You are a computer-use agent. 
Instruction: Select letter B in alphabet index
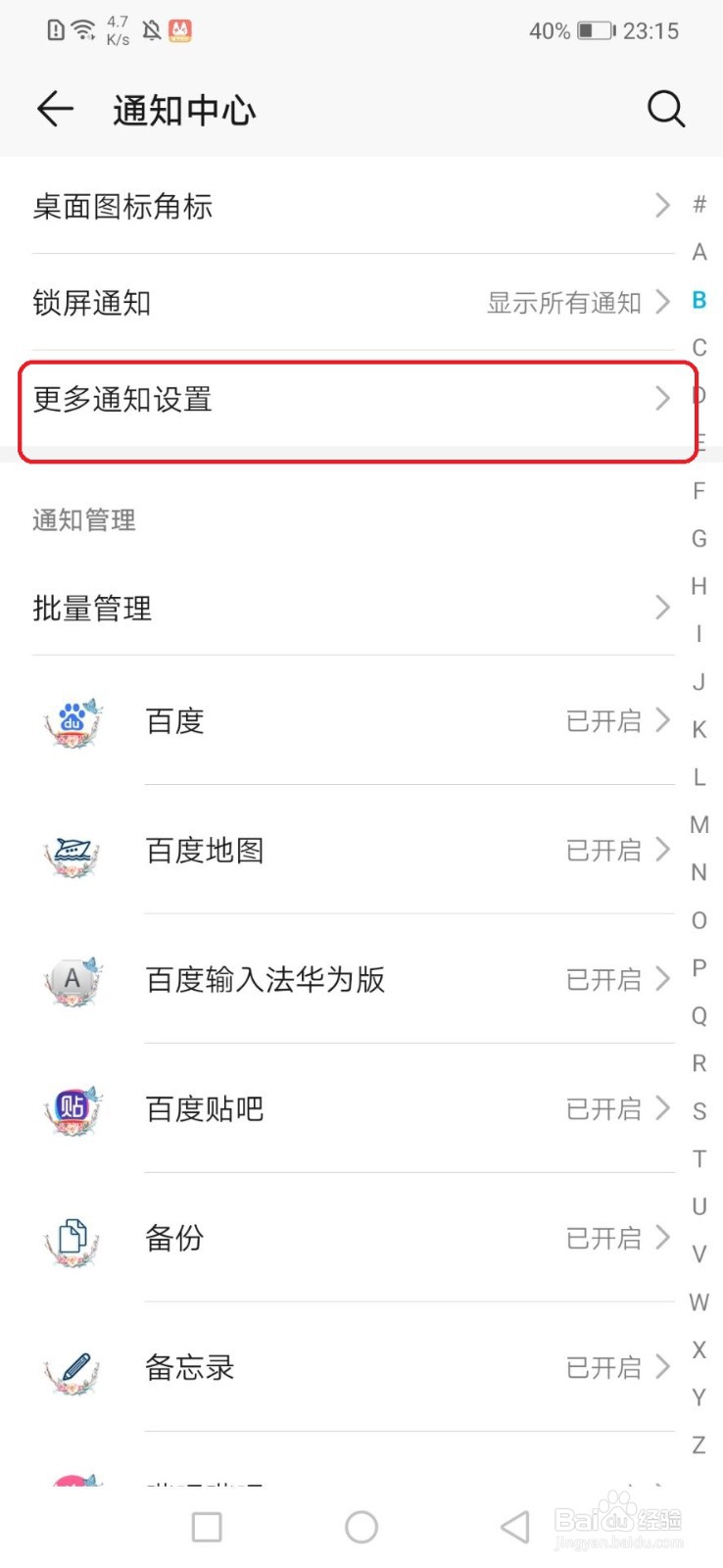click(699, 300)
